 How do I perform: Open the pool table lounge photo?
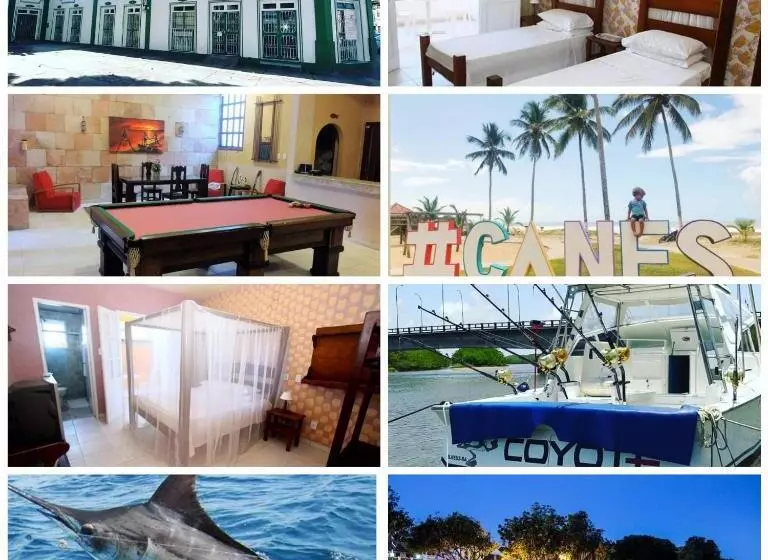click(194, 185)
